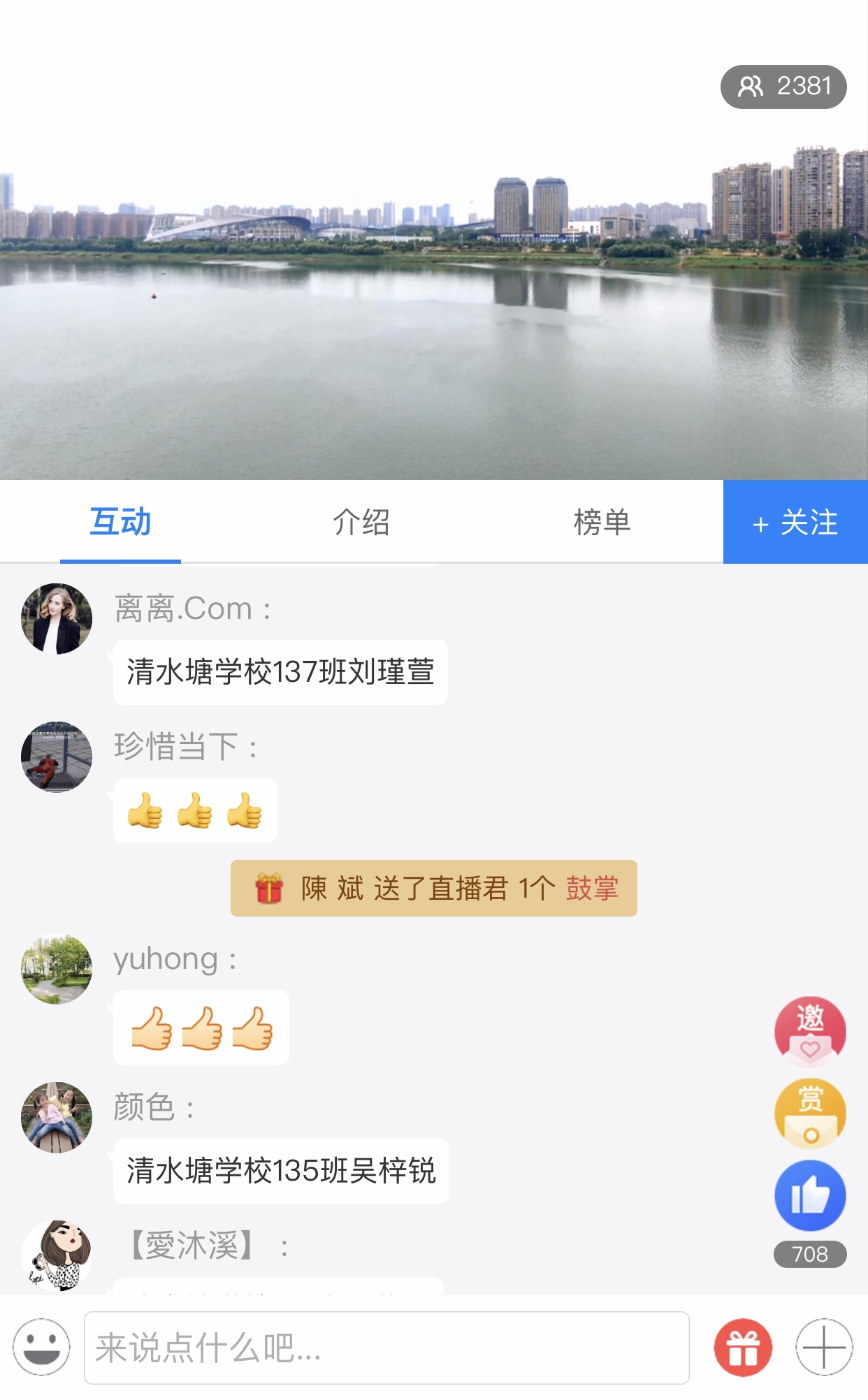Open the plus menu for more options

(x=824, y=1347)
